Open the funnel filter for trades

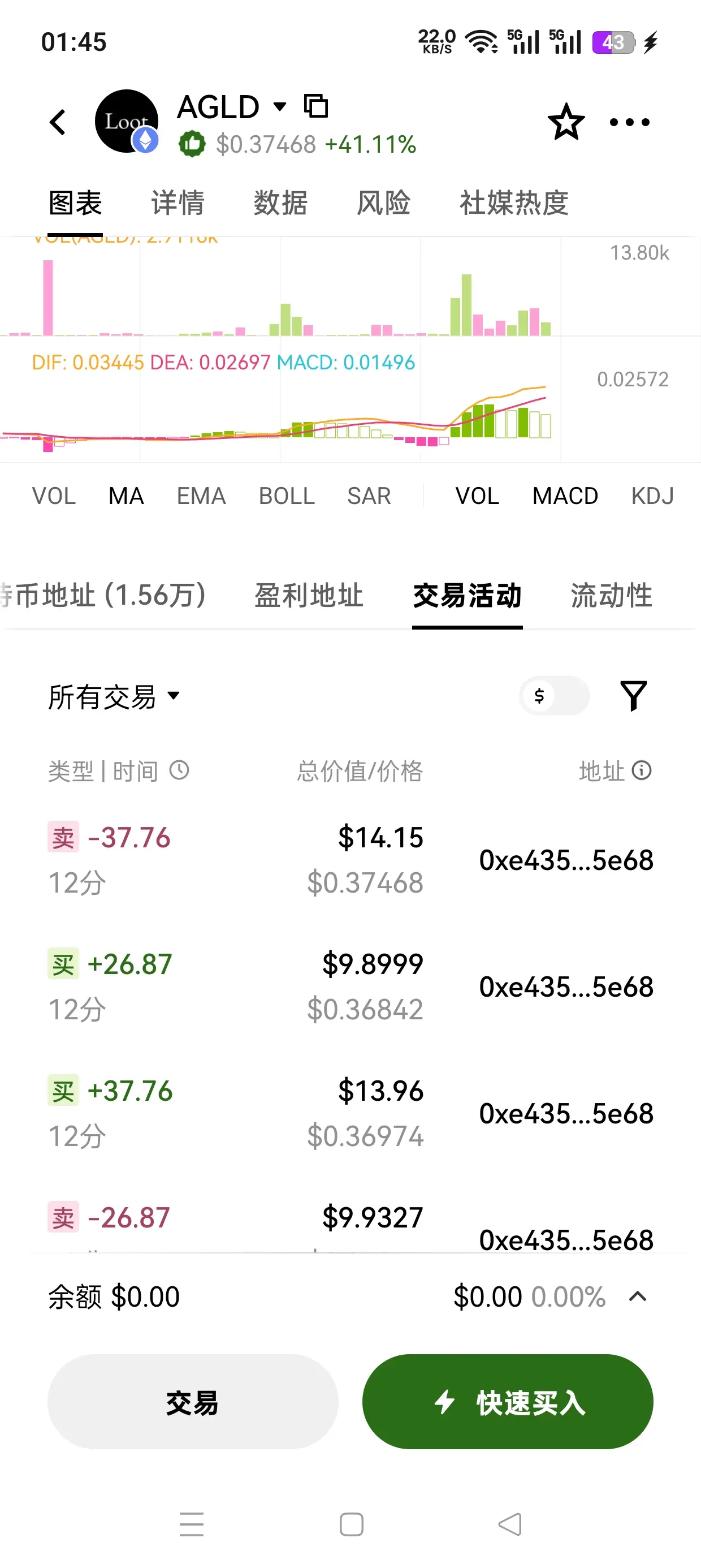[x=633, y=696]
